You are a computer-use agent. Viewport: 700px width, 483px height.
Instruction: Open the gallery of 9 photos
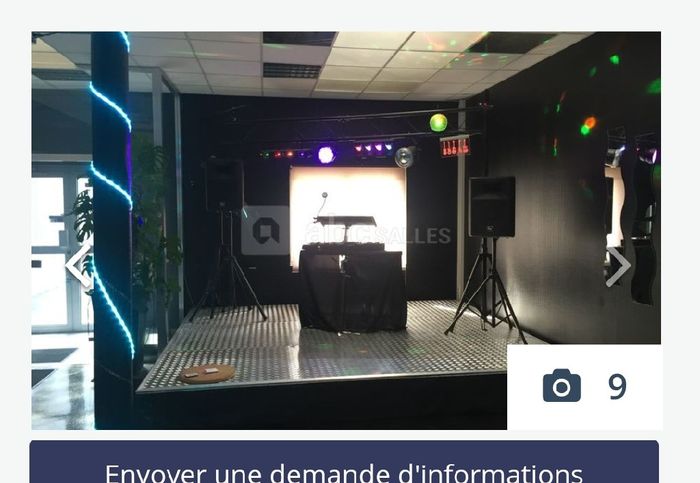[x=584, y=387]
